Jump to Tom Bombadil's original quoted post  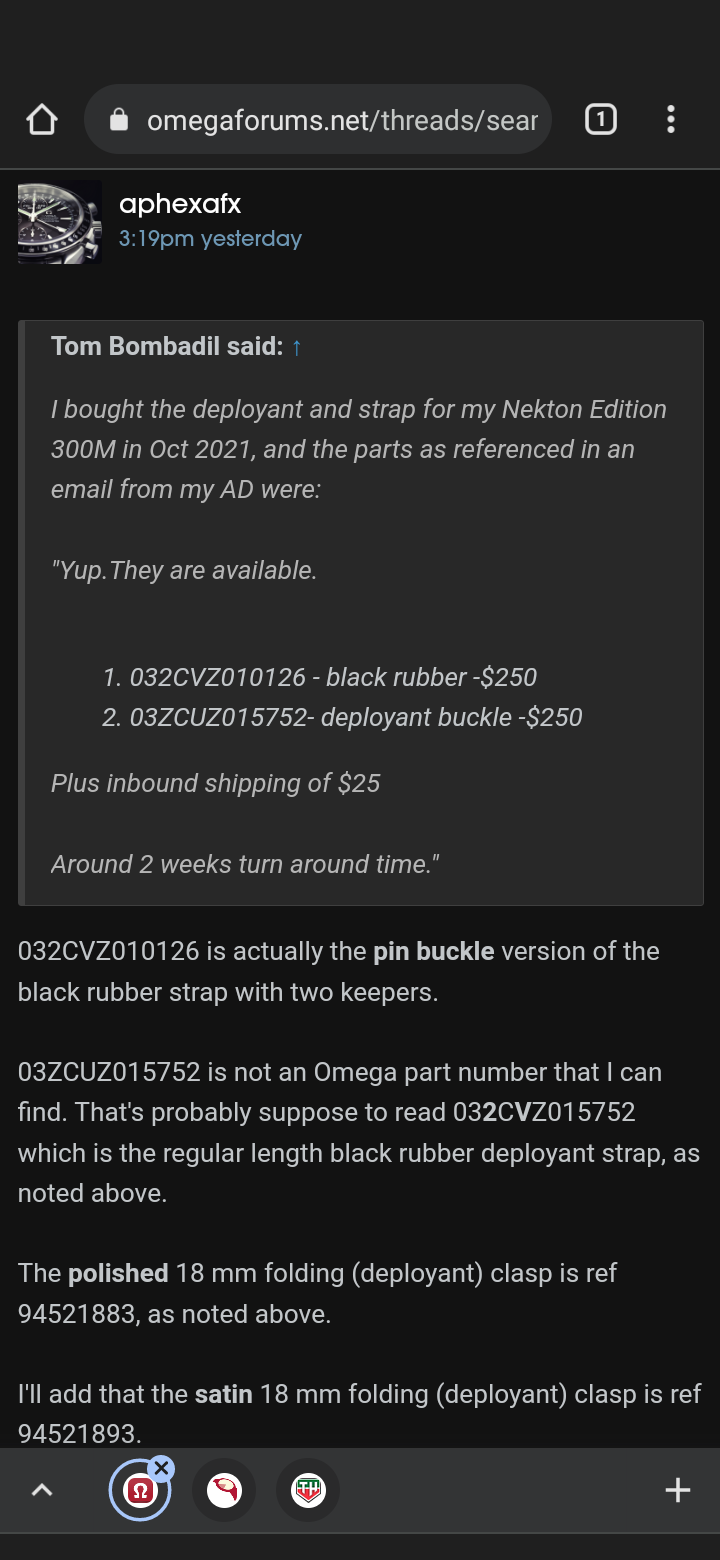(296, 347)
